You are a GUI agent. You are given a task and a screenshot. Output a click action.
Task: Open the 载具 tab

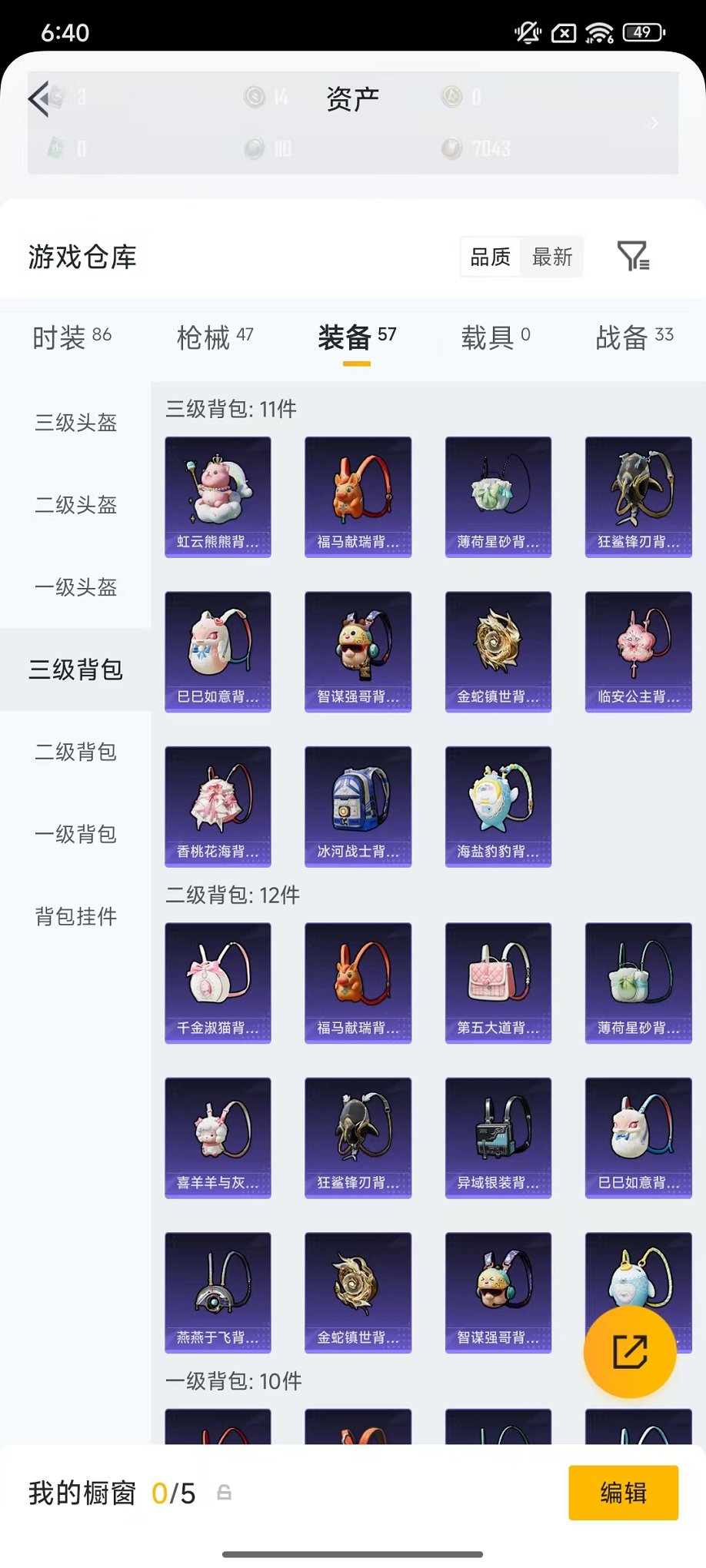495,337
